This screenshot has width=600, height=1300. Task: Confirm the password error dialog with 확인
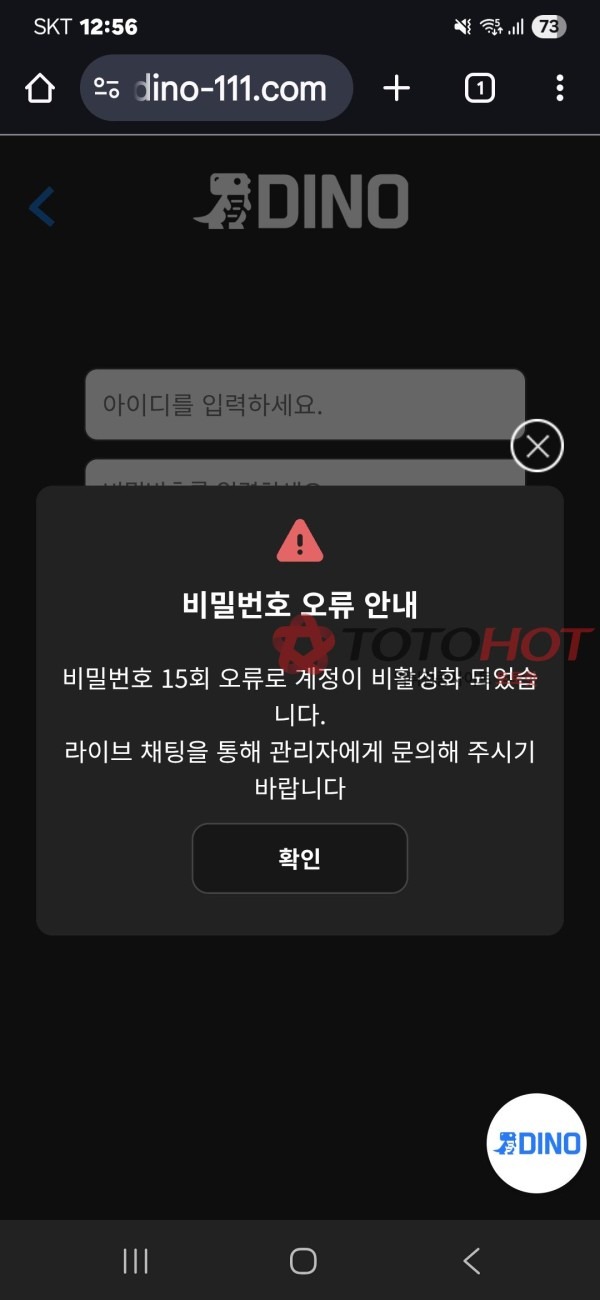pyautogui.click(x=299, y=858)
